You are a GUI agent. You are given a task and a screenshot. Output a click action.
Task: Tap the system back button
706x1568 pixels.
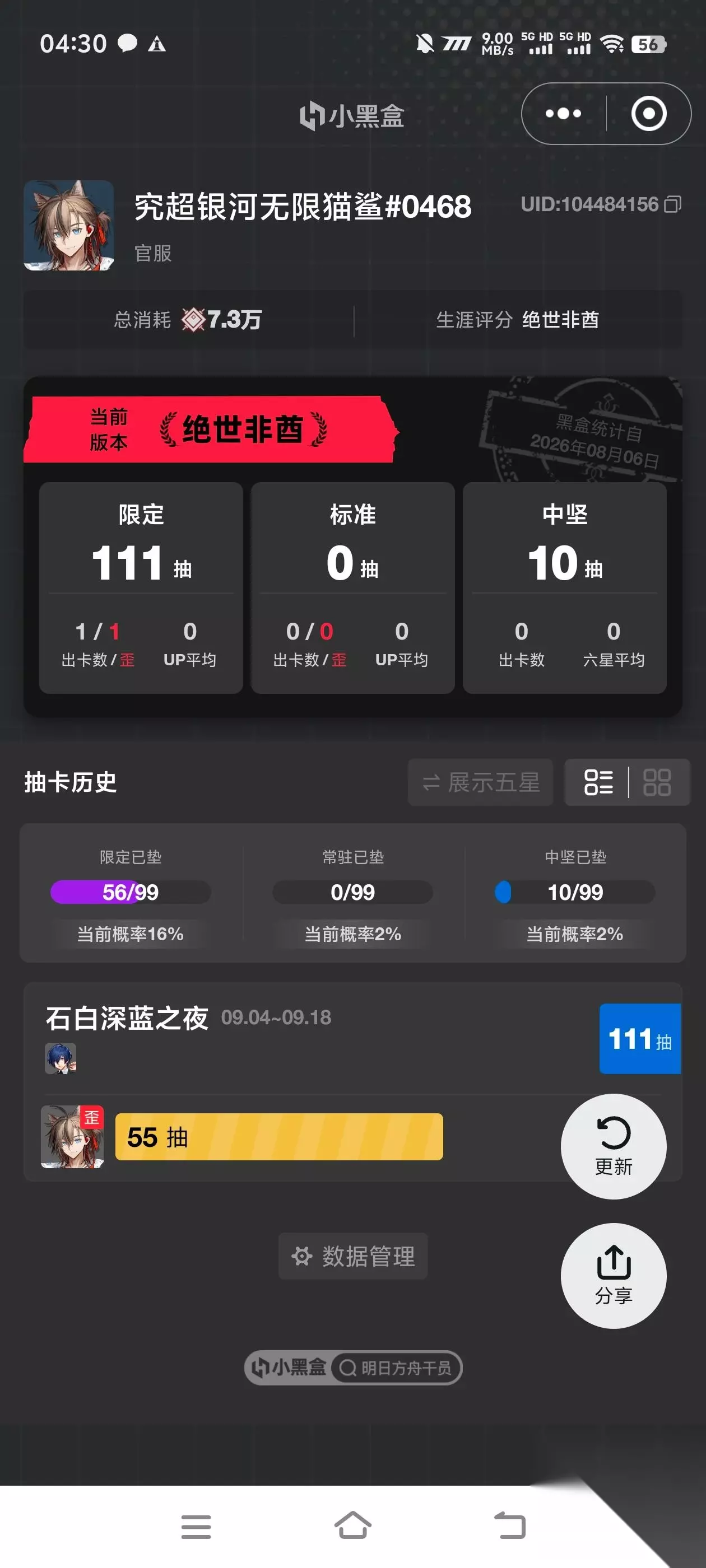[x=510, y=1526]
